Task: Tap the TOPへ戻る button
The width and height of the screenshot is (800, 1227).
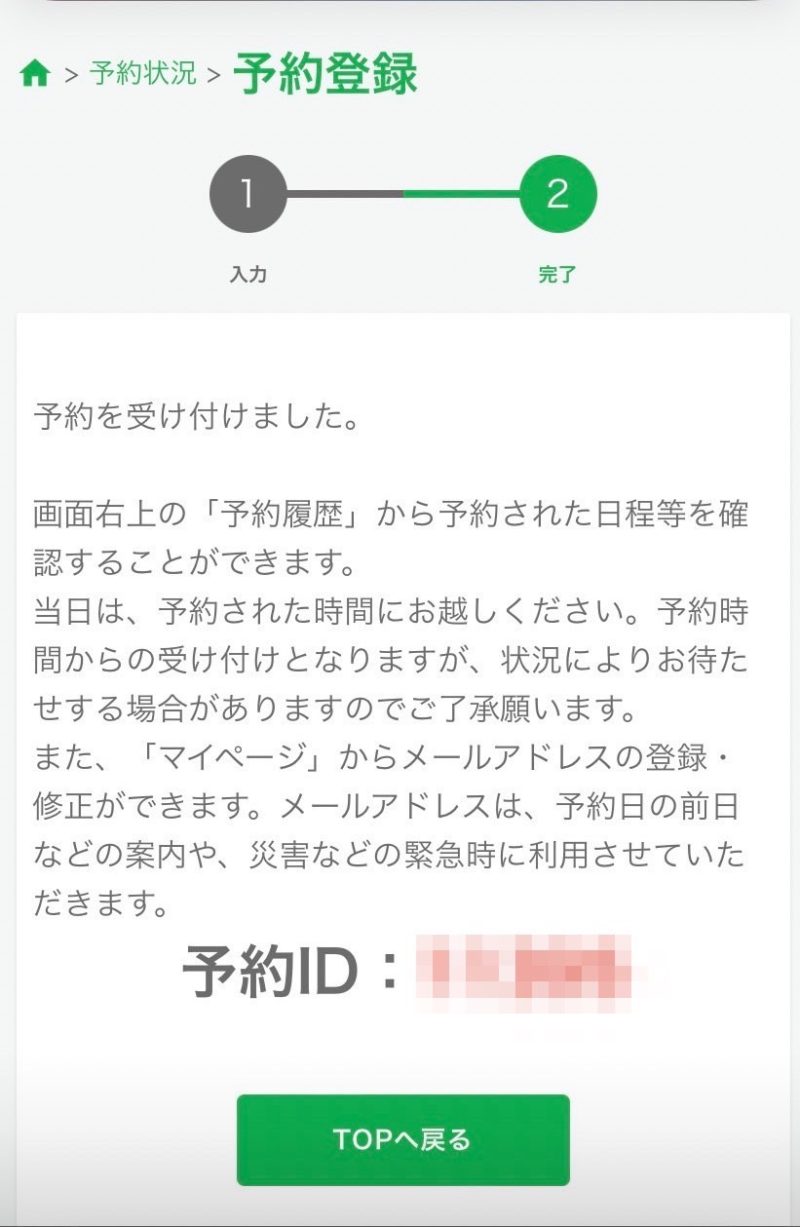Action: [403, 1140]
